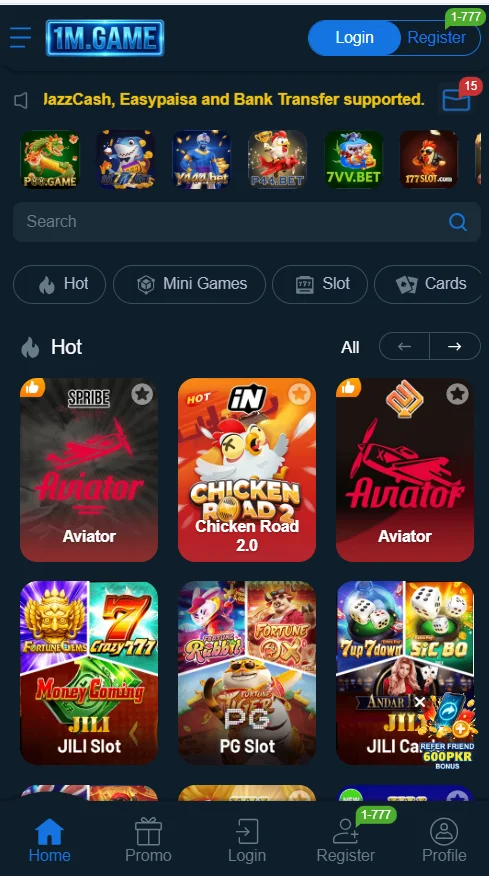Screen dimensions: 489x876
Task: Select the Cards category chip
Action: point(429,284)
